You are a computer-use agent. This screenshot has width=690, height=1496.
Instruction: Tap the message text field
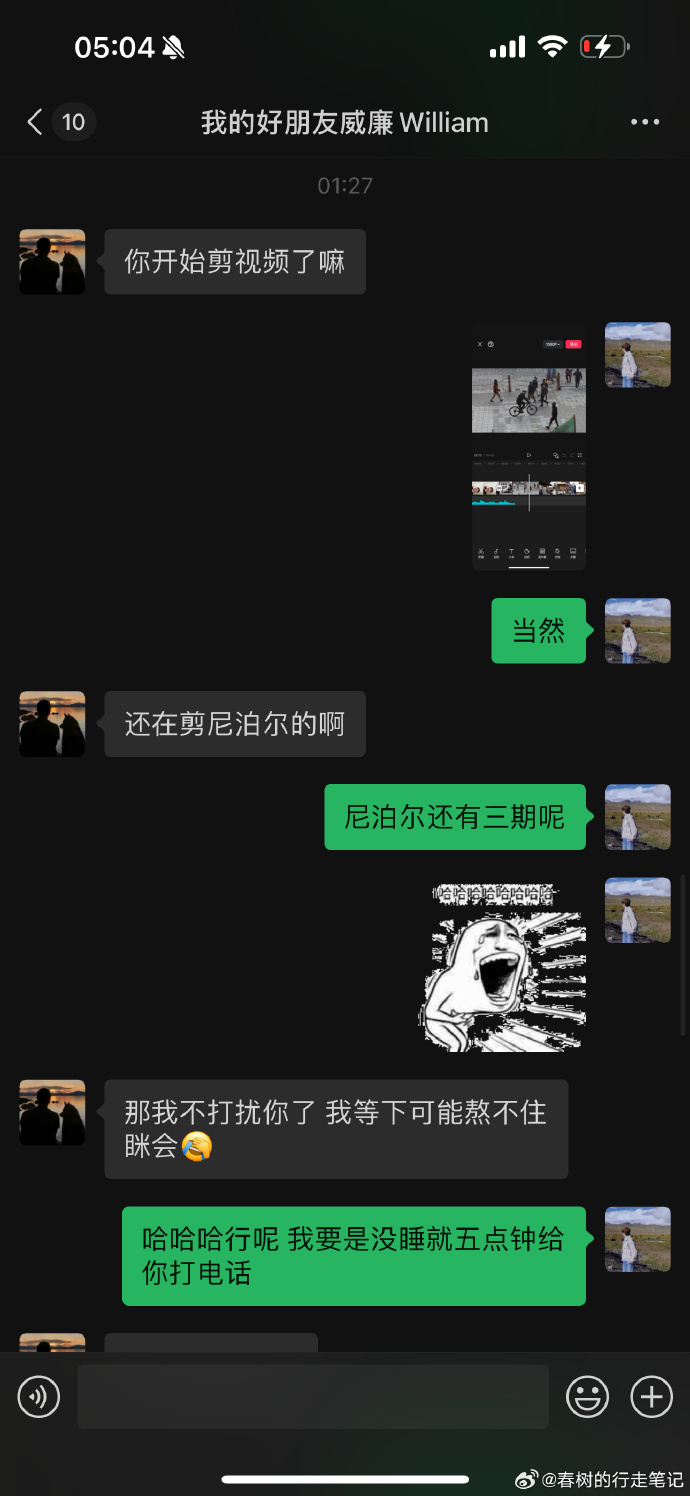point(313,1396)
